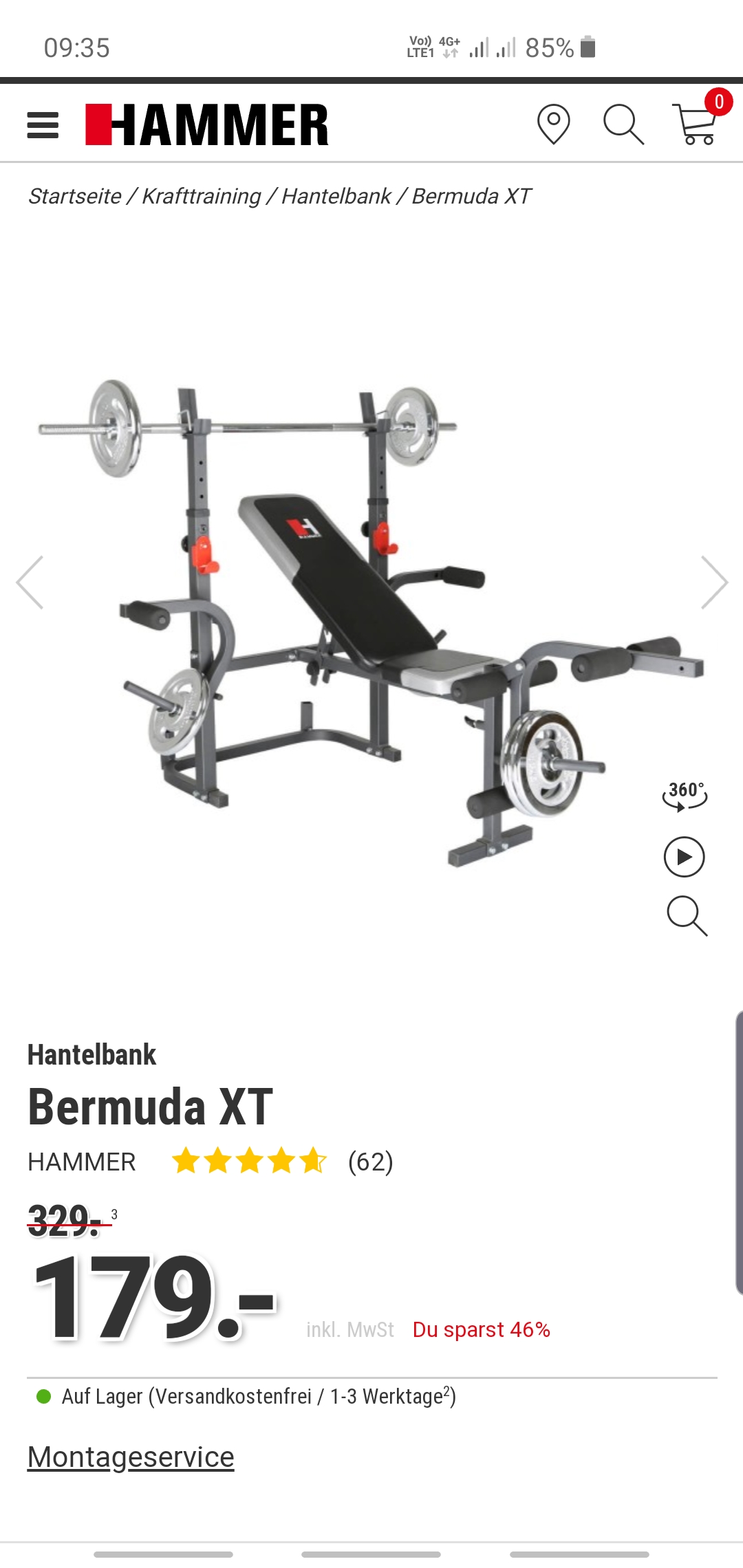Zoom into the product image
The image size is (743, 1568).
tap(687, 916)
